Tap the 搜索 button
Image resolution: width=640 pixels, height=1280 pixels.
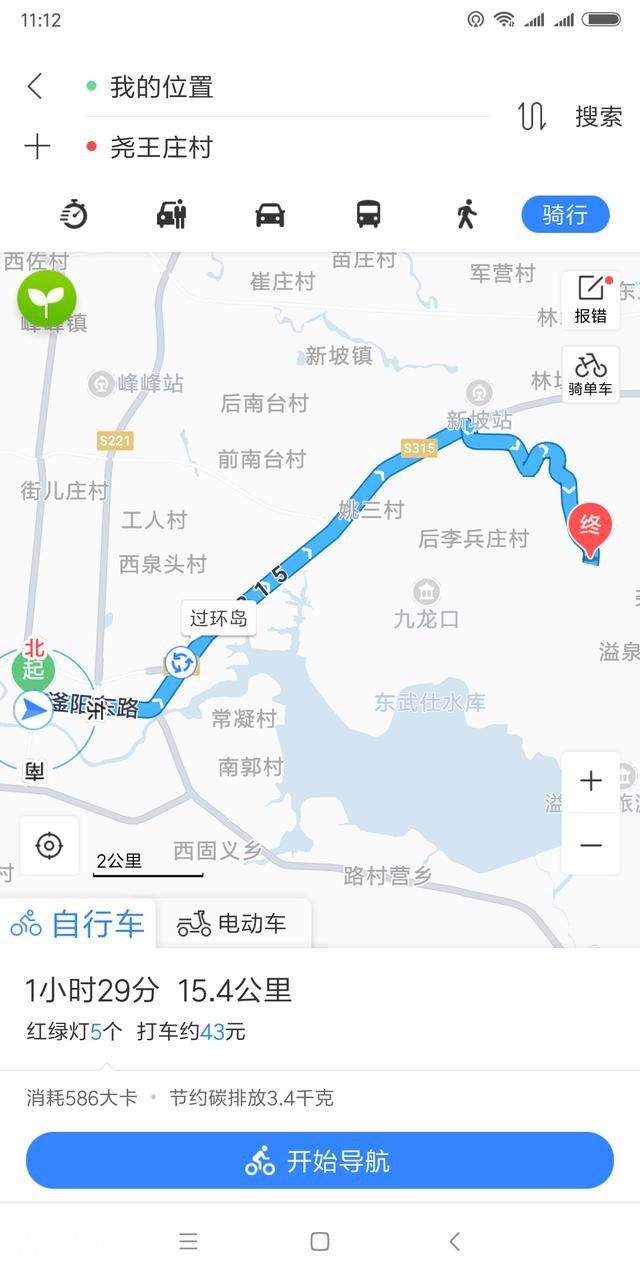pyautogui.click(x=598, y=117)
